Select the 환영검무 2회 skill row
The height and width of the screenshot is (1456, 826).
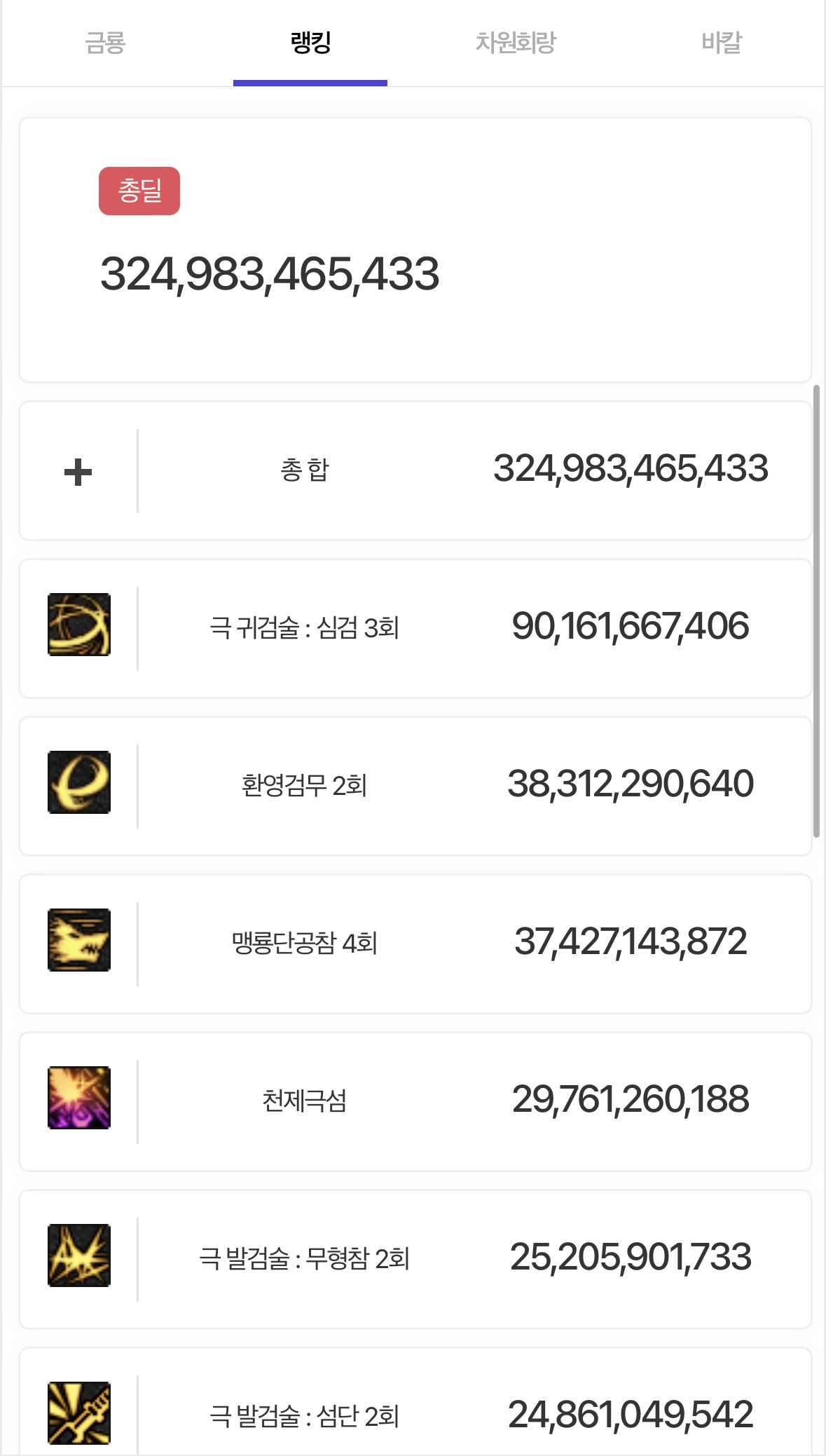(415, 786)
